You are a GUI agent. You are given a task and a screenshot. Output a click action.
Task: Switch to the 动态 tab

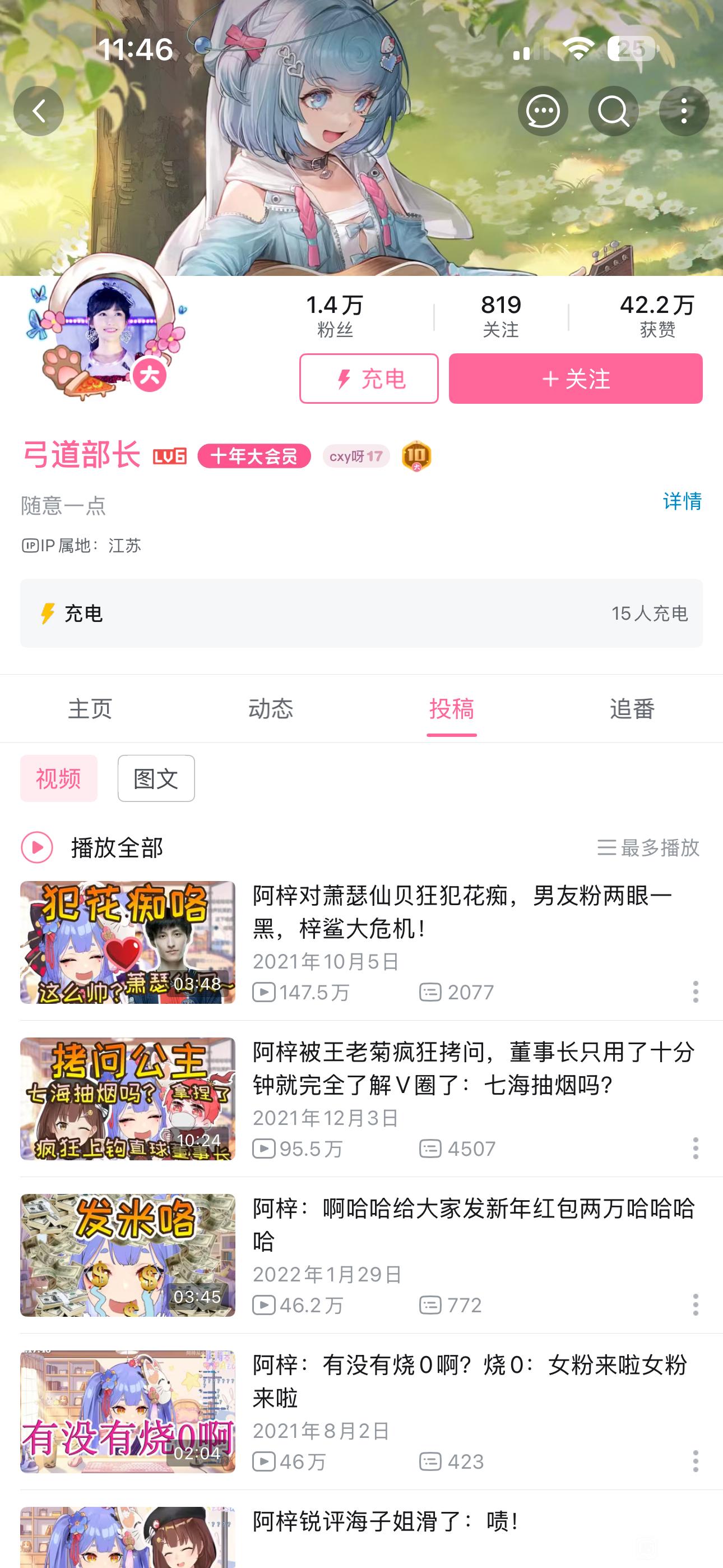pos(271,708)
